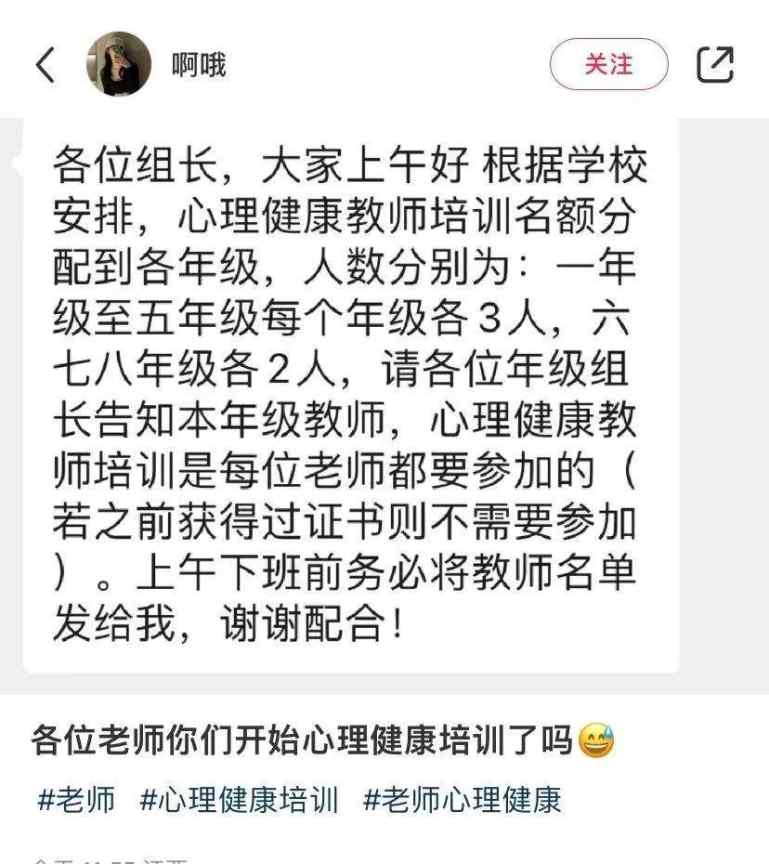Viewport: 769px width, 864px height.
Task: Go back with the arrow icon
Action: (x=46, y=65)
